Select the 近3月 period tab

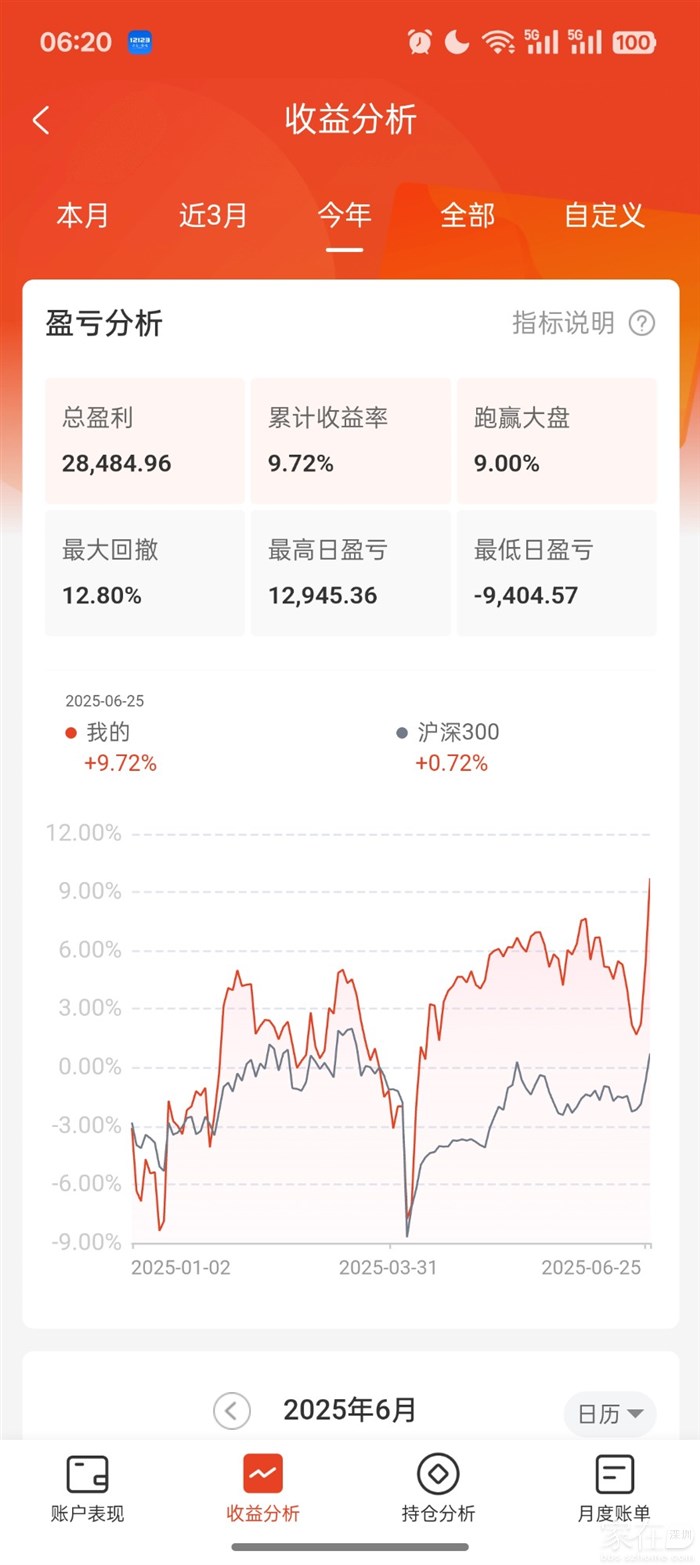click(x=213, y=215)
